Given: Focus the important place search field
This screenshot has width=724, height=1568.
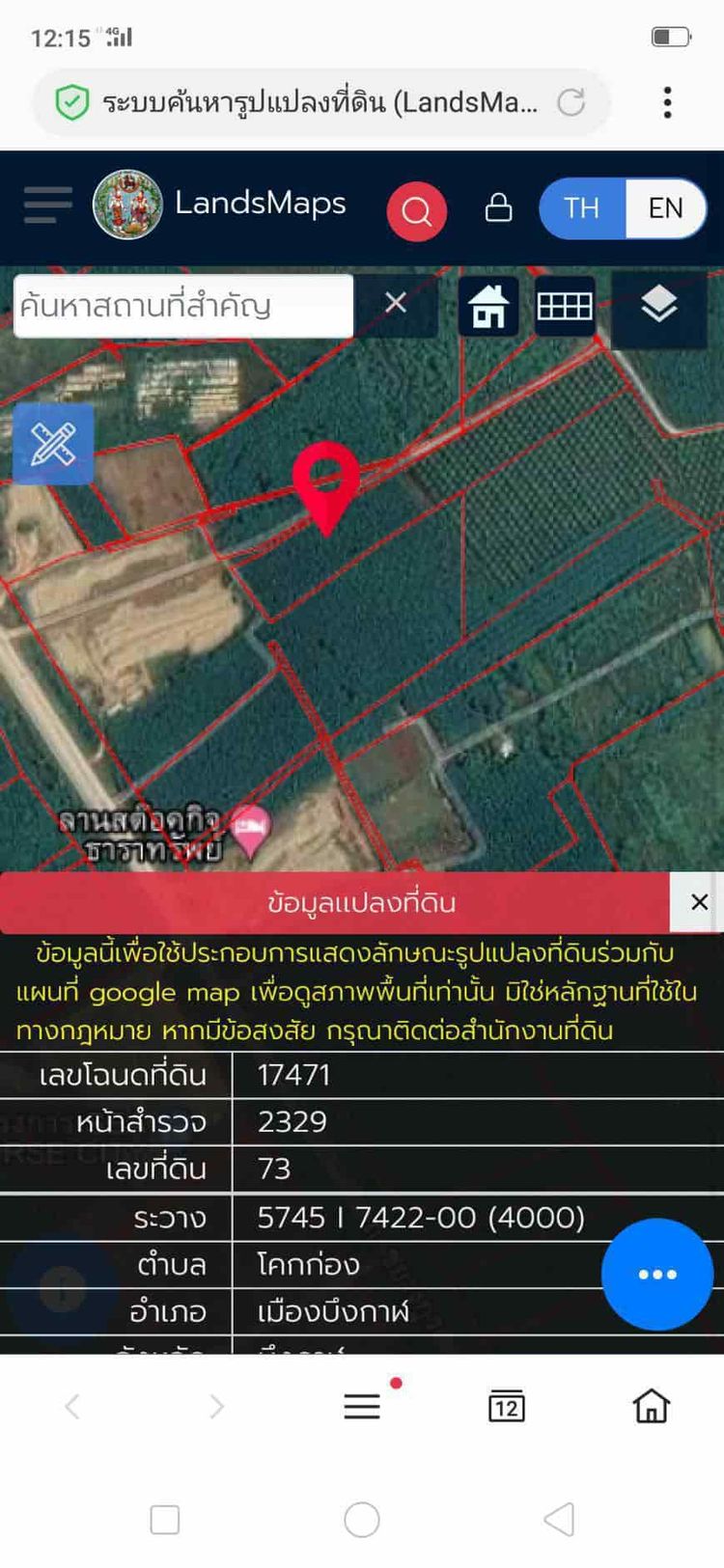Looking at the screenshot, I should coord(183,306).
